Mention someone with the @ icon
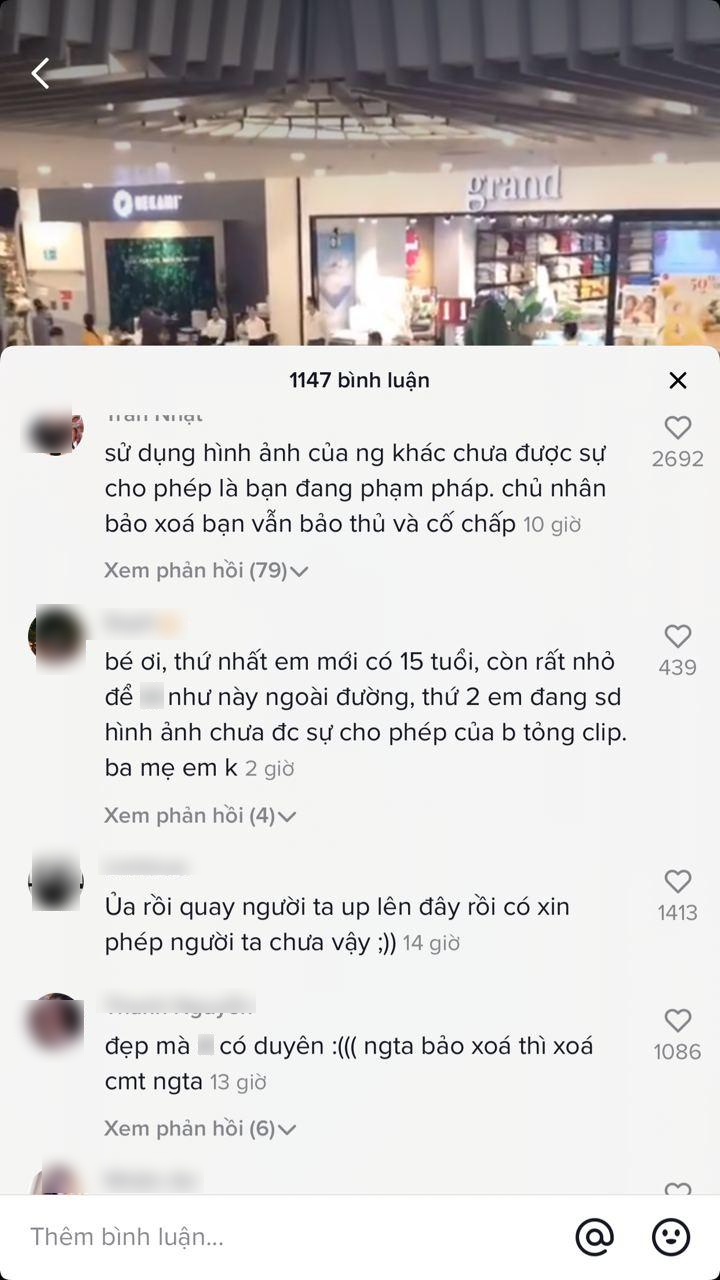The width and height of the screenshot is (720, 1280). (x=595, y=1237)
